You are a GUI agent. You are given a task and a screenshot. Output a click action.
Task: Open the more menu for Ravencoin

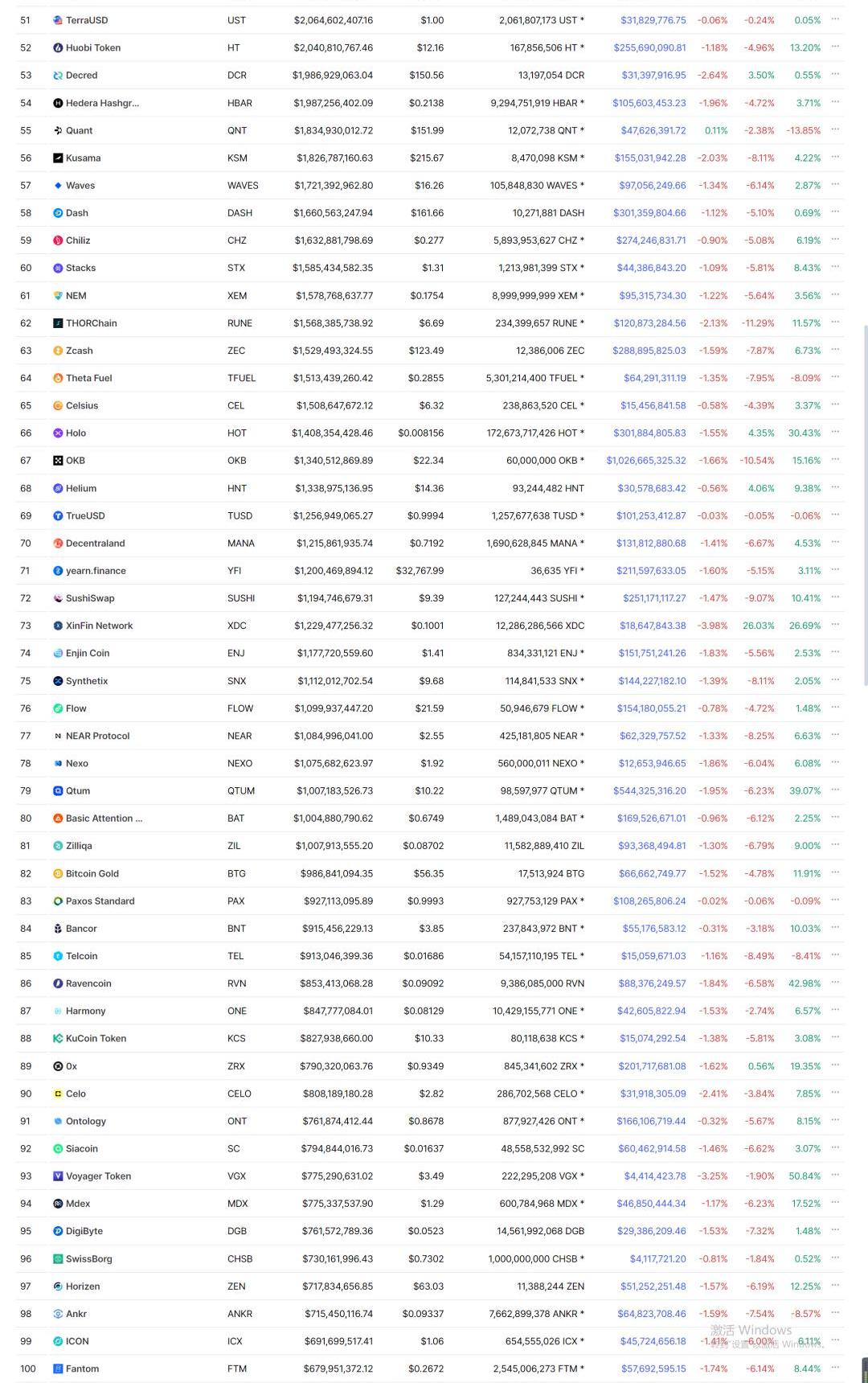(x=835, y=983)
